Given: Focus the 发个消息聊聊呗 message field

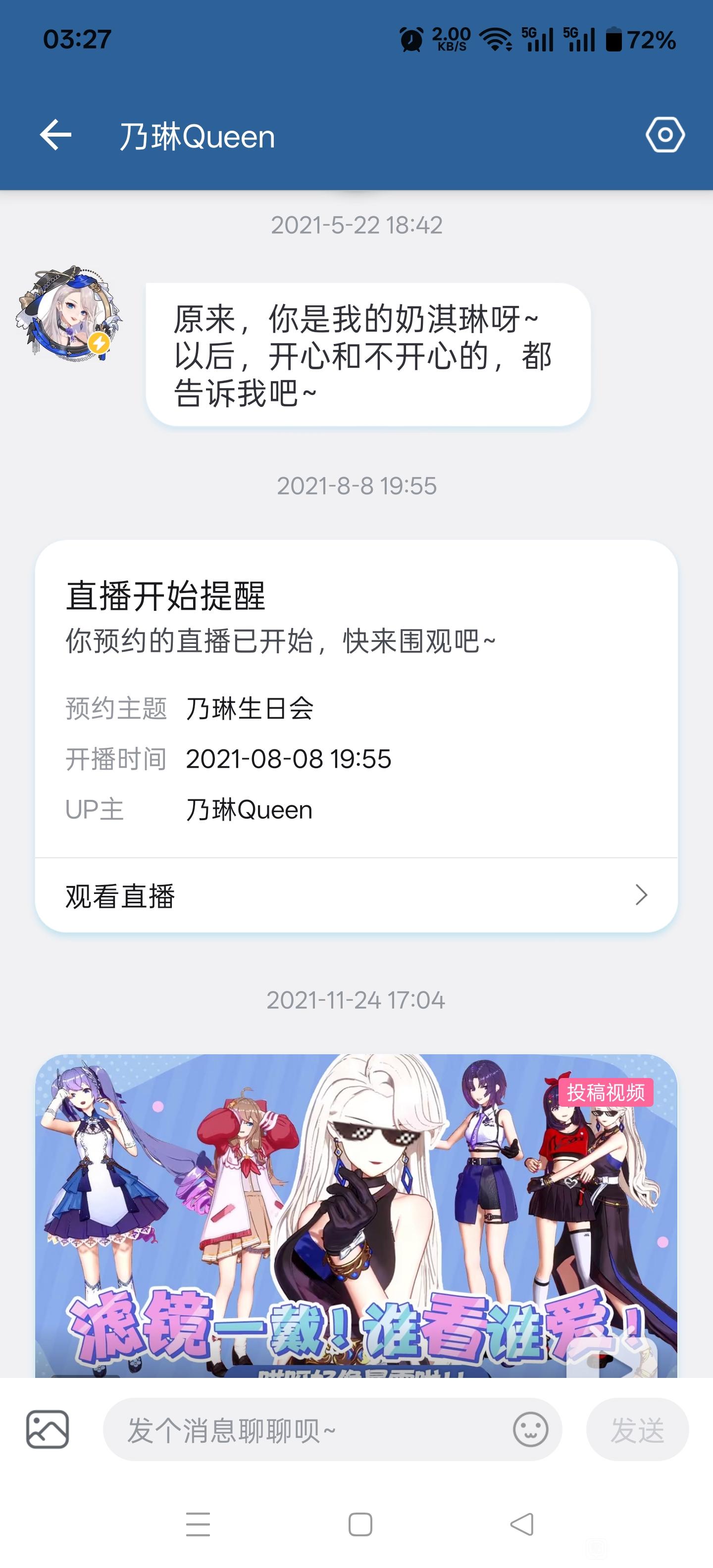Looking at the screenshot, I should tap(310, 1430).
